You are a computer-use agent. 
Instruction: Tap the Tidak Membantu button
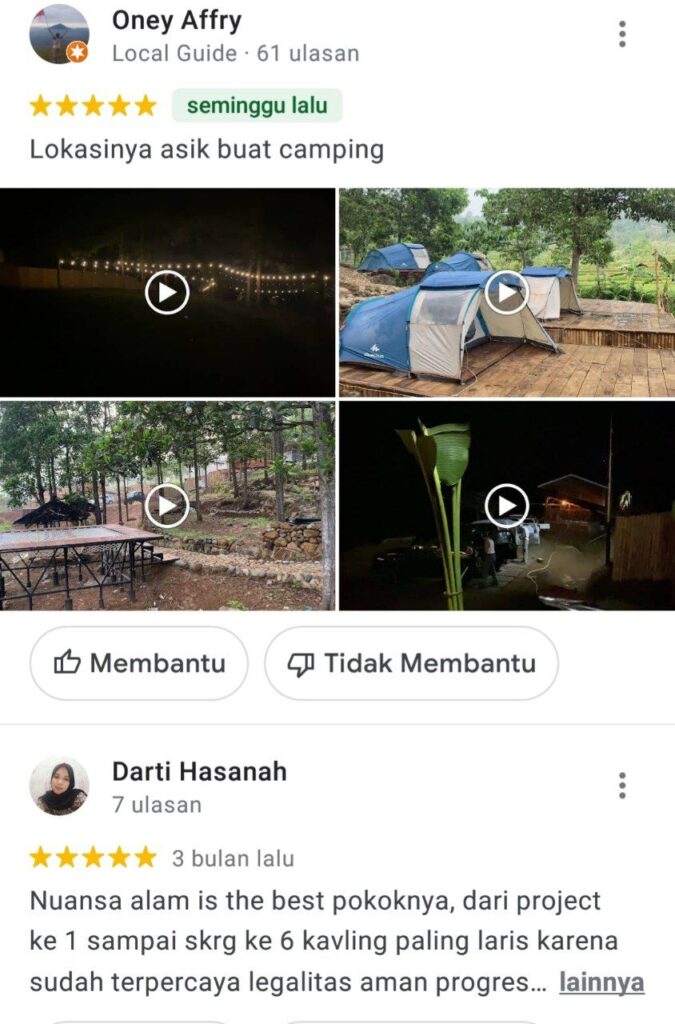tap(411, 664)
